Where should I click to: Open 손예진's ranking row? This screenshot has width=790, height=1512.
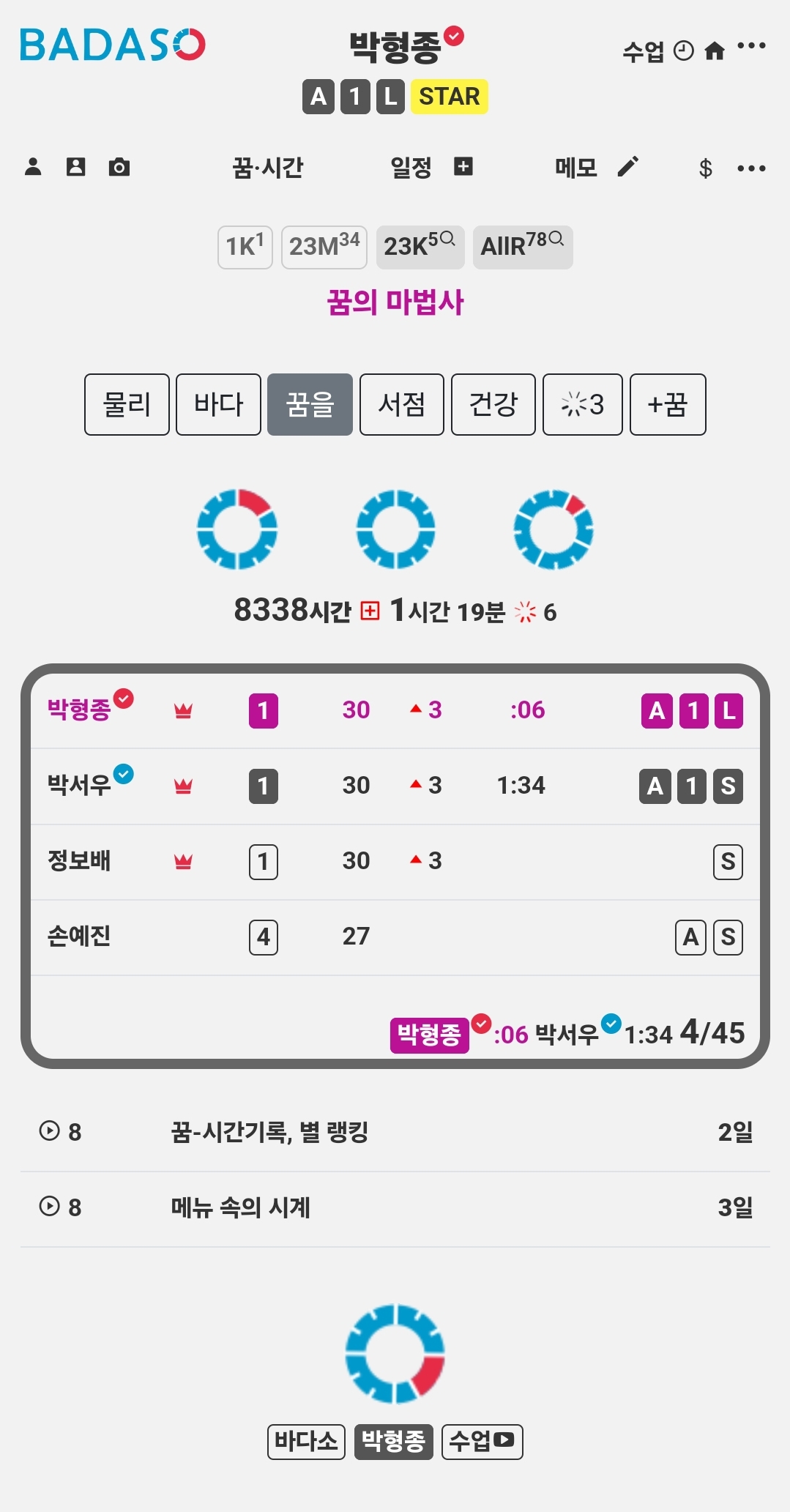pos(395,937)
